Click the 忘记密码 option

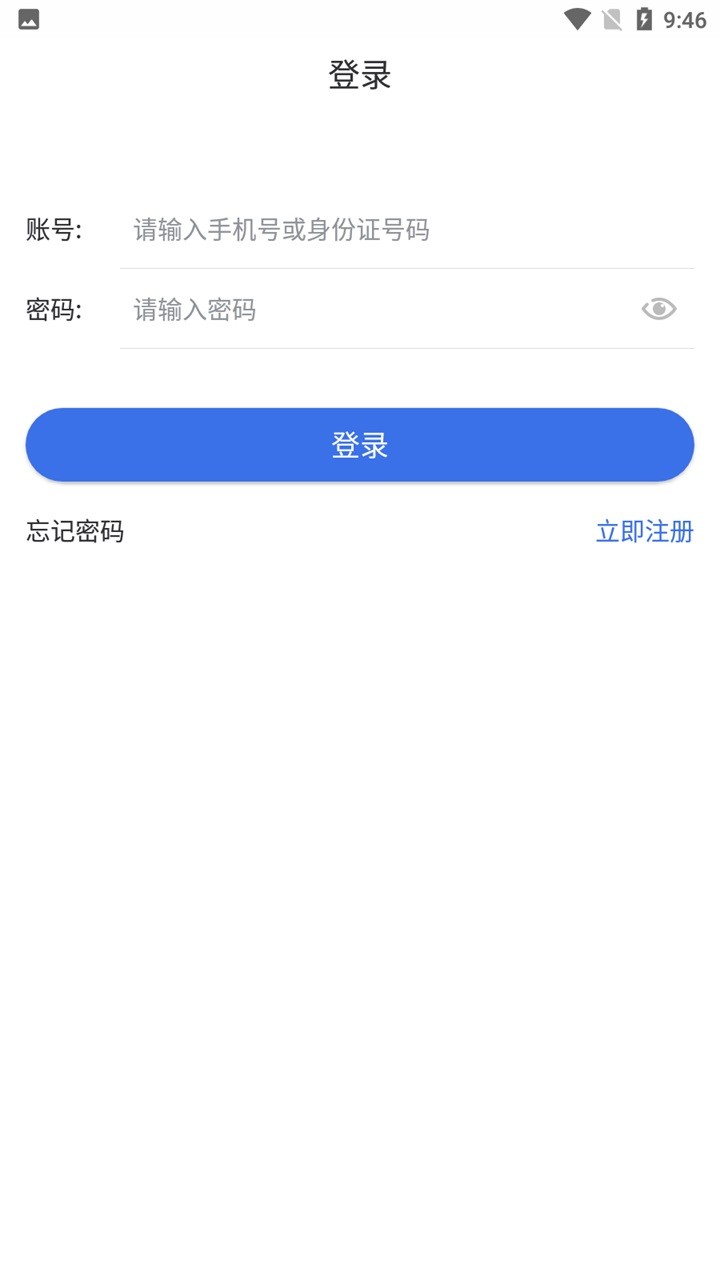pyautogui.click(x=75, y=531)
